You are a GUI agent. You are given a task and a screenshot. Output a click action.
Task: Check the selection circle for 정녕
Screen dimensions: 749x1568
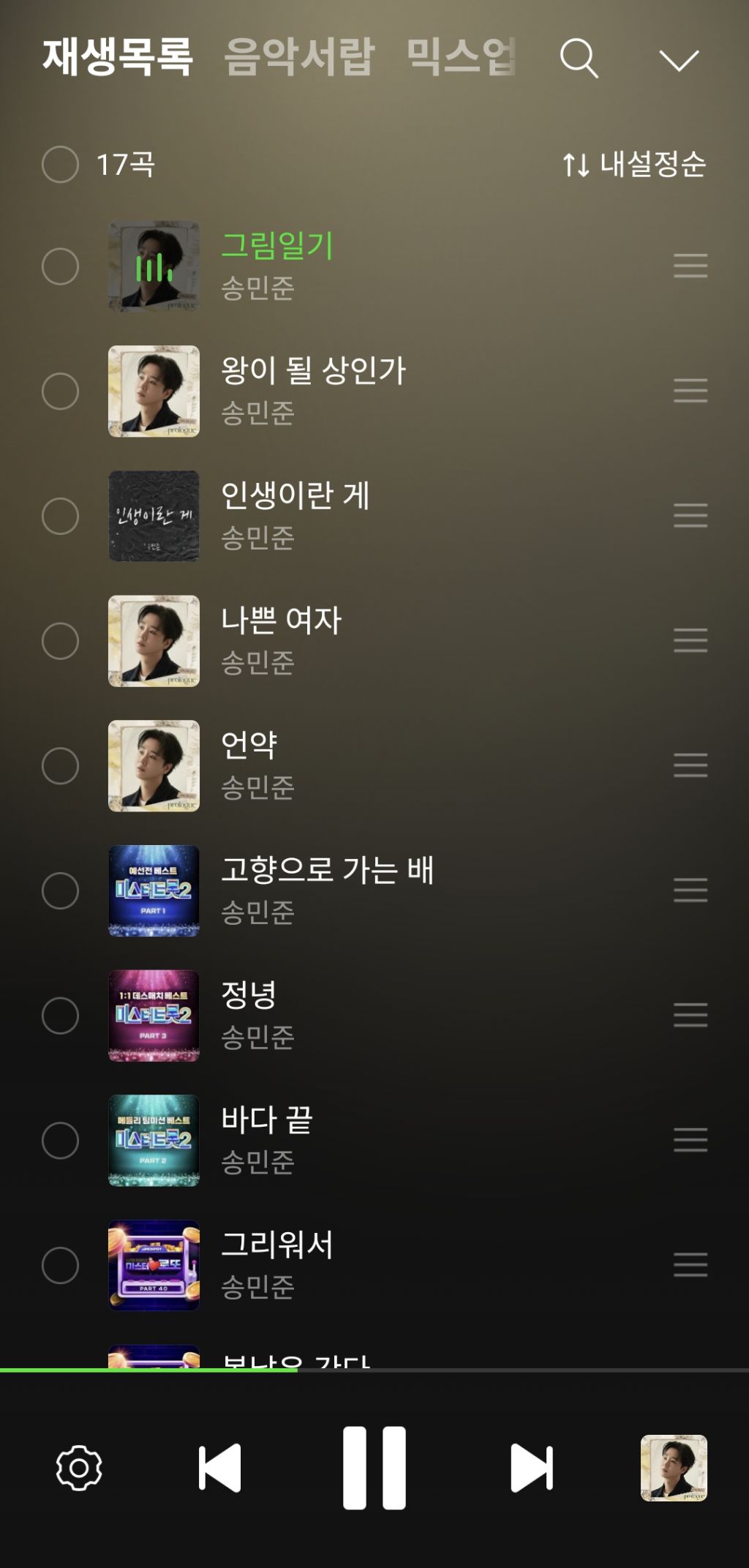coord(60,1016)
